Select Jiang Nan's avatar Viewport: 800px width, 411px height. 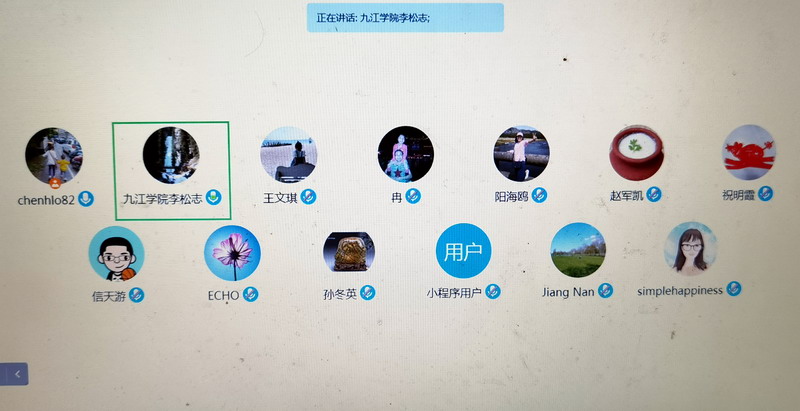578,250
